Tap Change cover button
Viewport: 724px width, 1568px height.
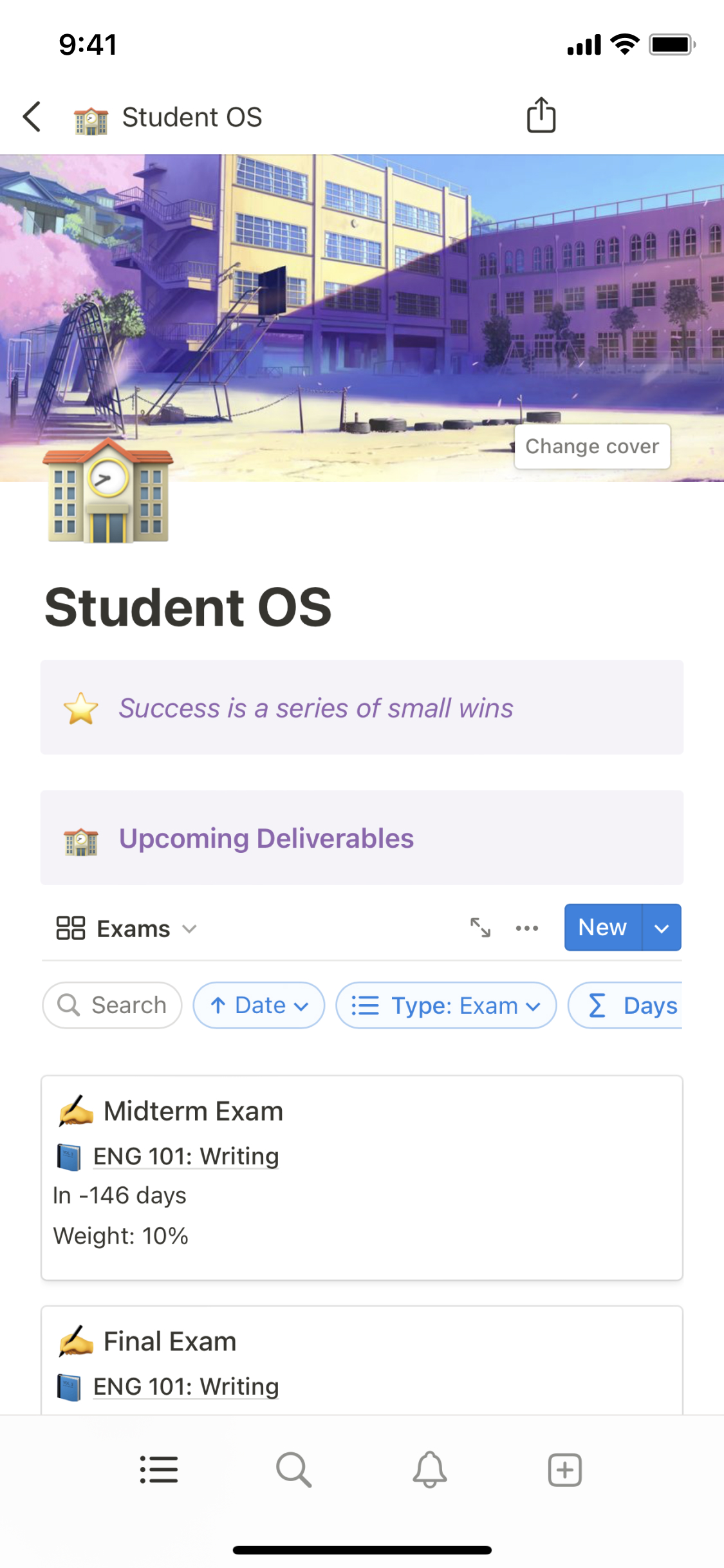click(x=592, y=446)
